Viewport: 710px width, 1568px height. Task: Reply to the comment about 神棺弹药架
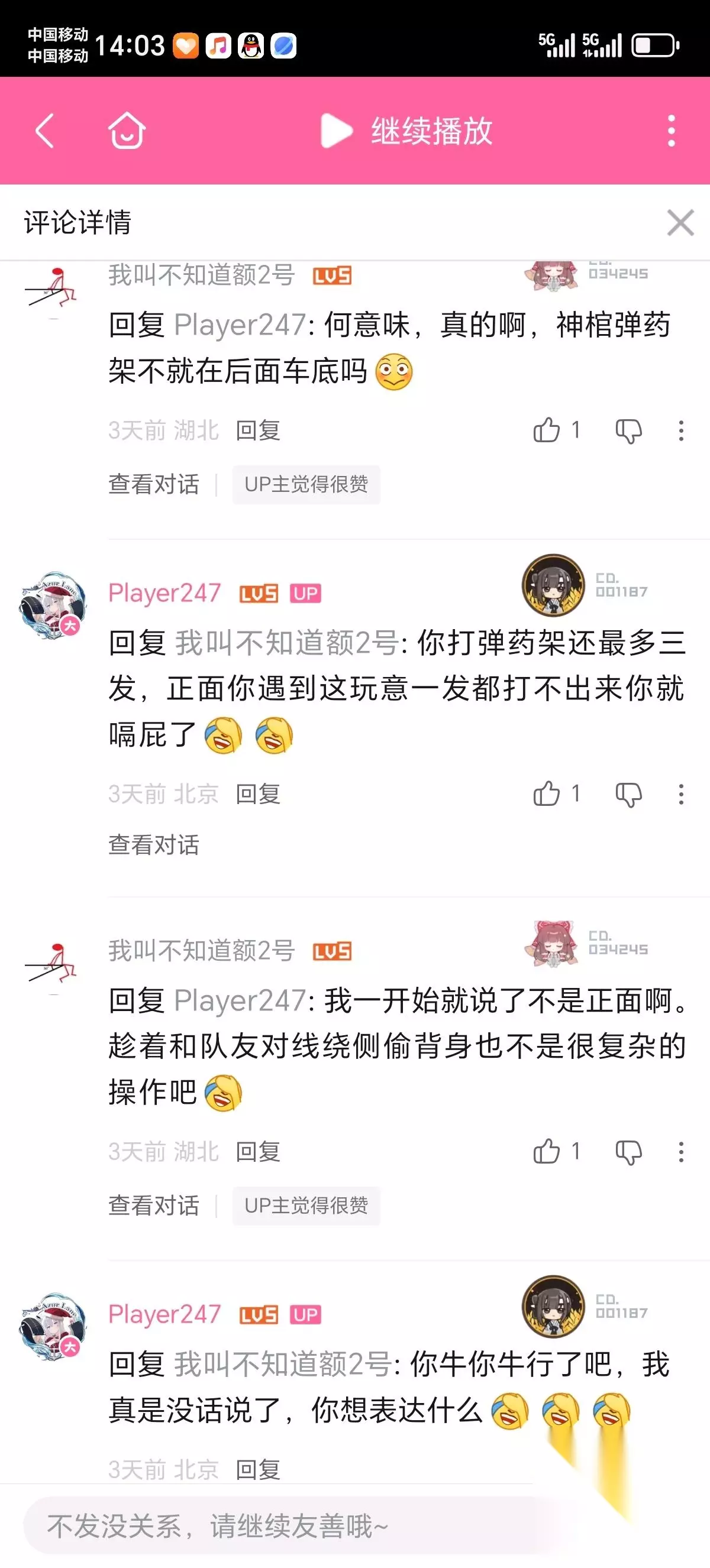tap(257, 430)
